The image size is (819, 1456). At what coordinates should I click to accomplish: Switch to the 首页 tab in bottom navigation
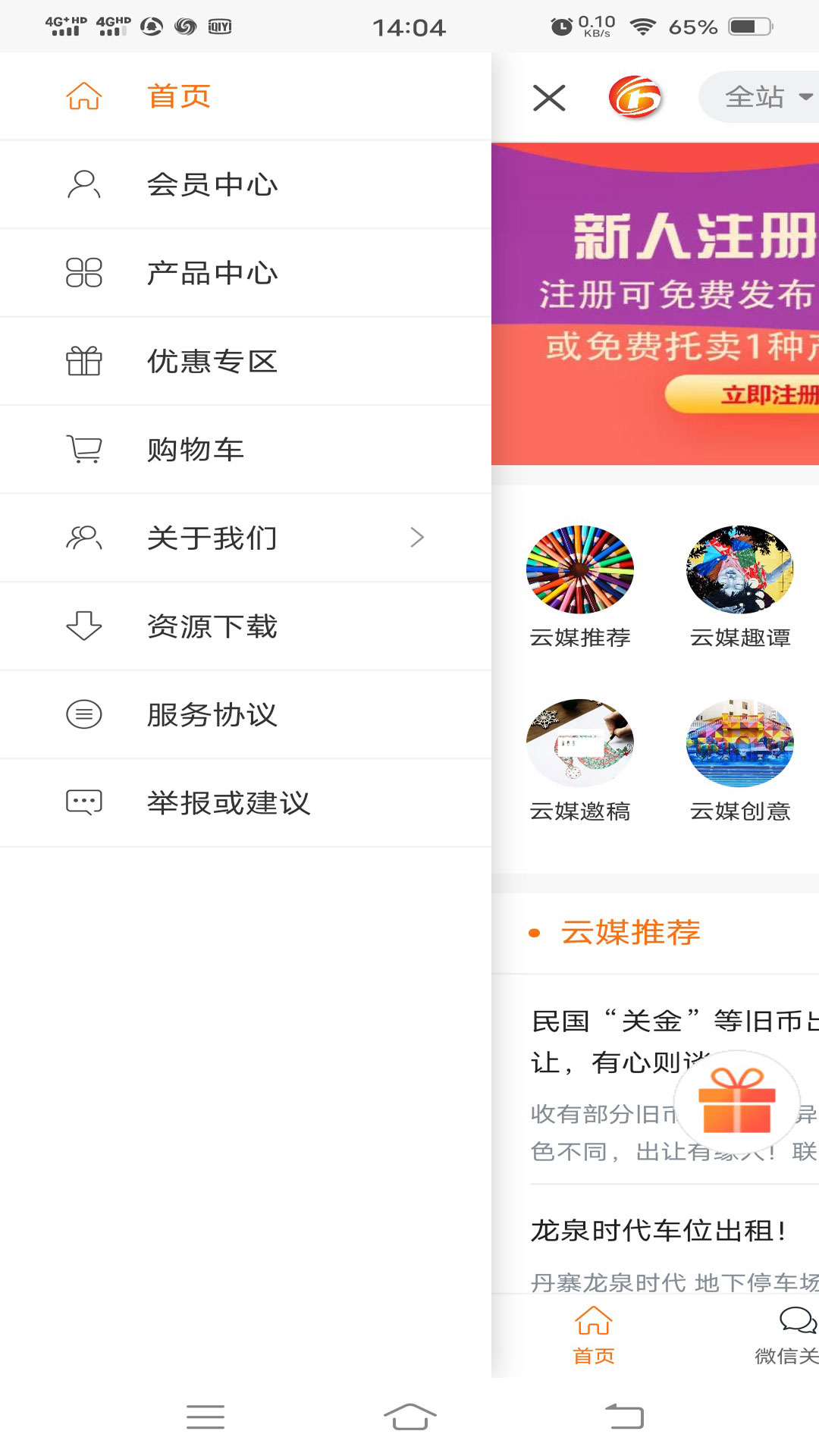594,1336
